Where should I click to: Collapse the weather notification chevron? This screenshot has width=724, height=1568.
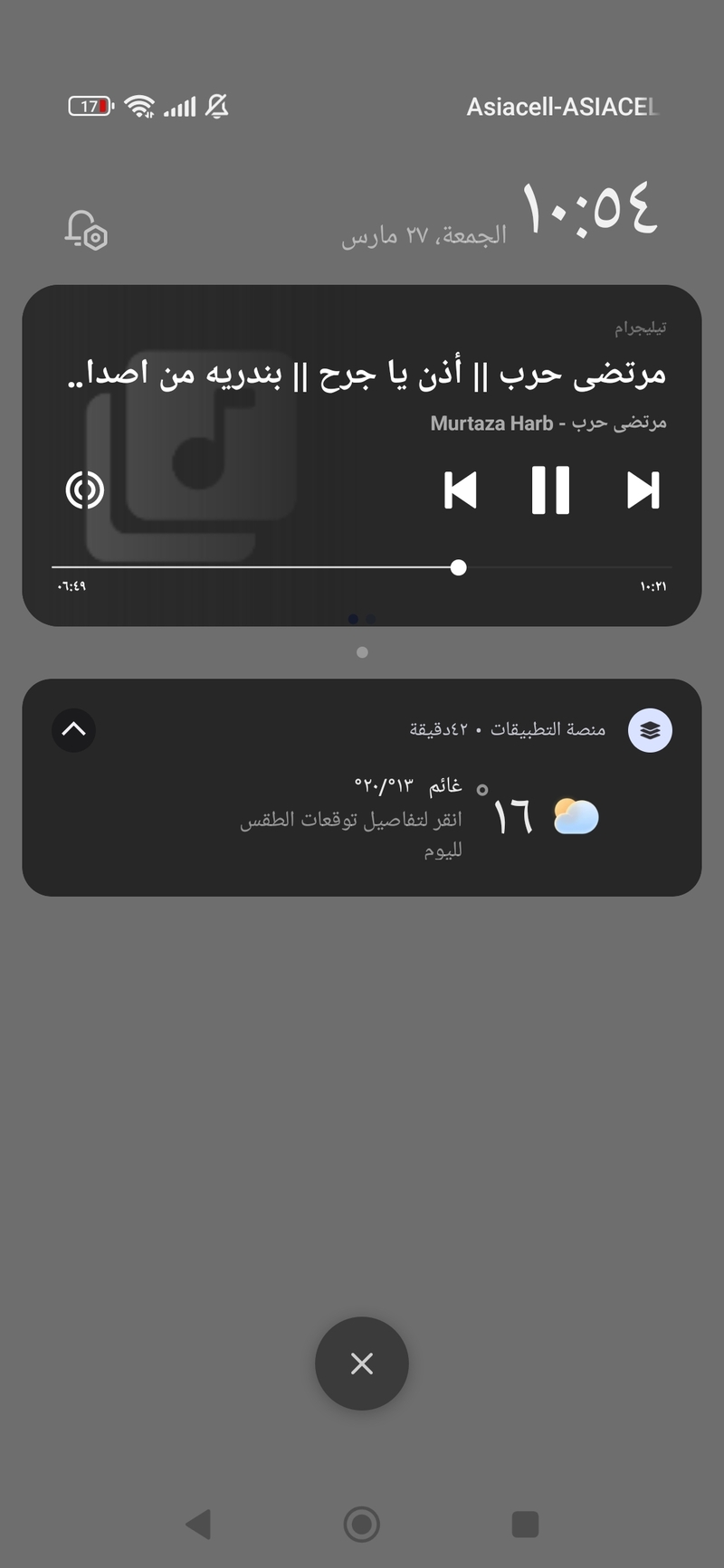click(74, 729)
